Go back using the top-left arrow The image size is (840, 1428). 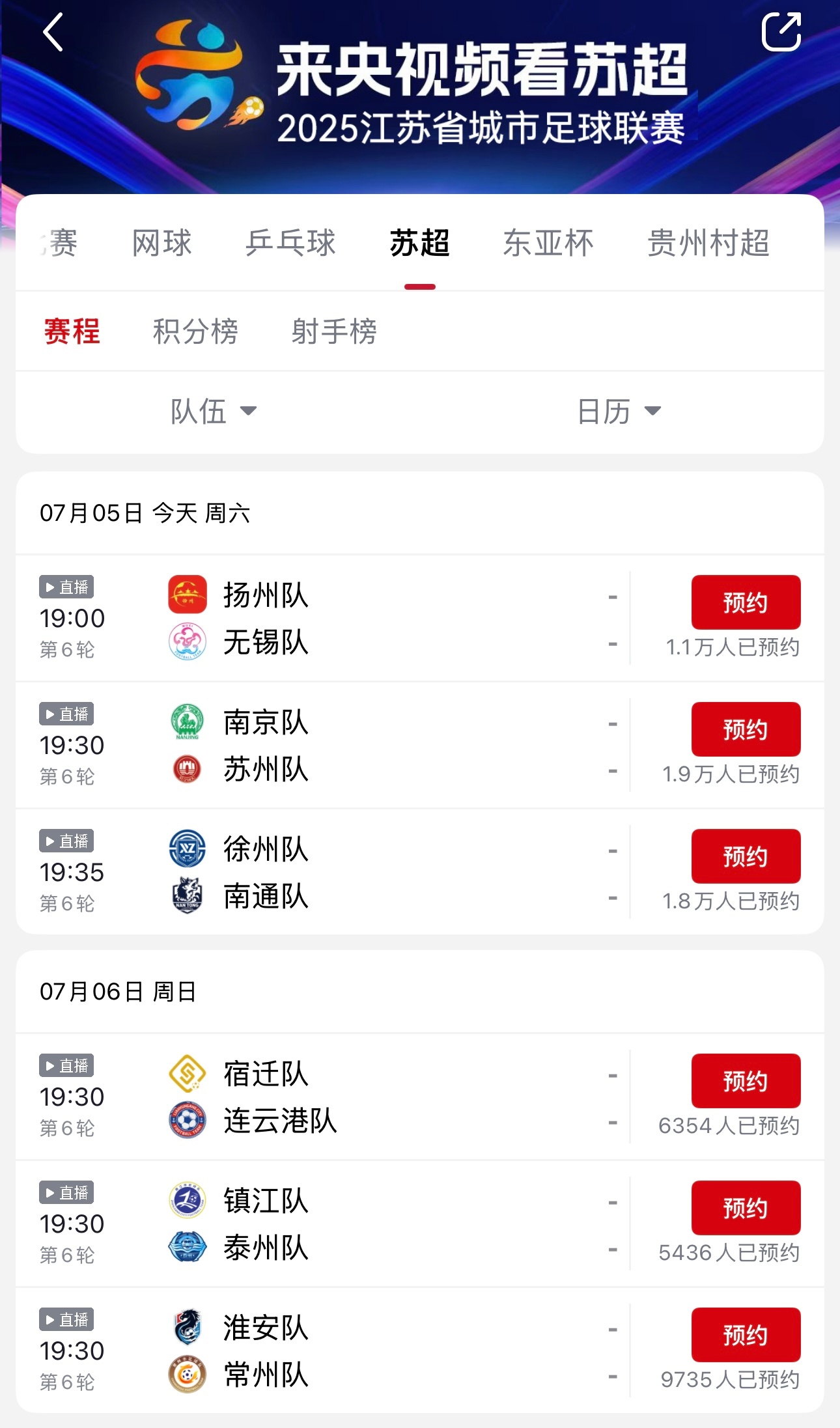pyautogui.click(x=53, y=32)
